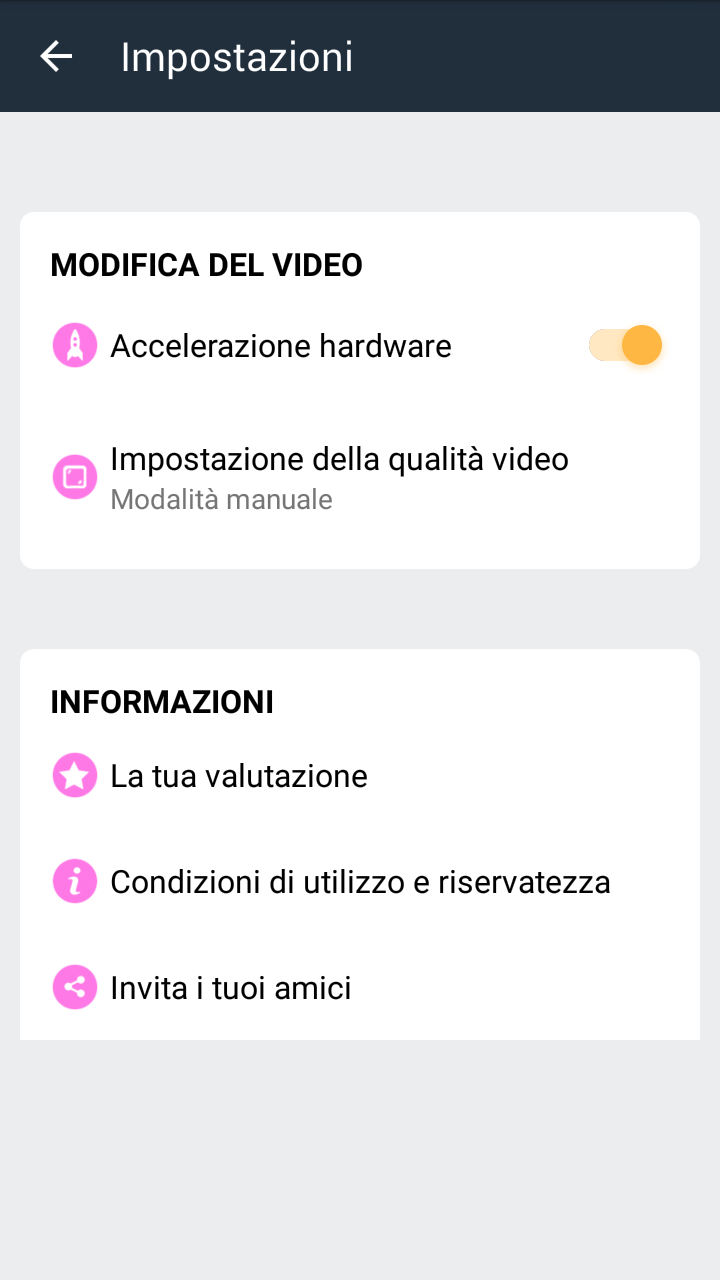Disable the Accelerazione hardware switch
Viewport: 720px width, 1280px height.
point(625,346)
